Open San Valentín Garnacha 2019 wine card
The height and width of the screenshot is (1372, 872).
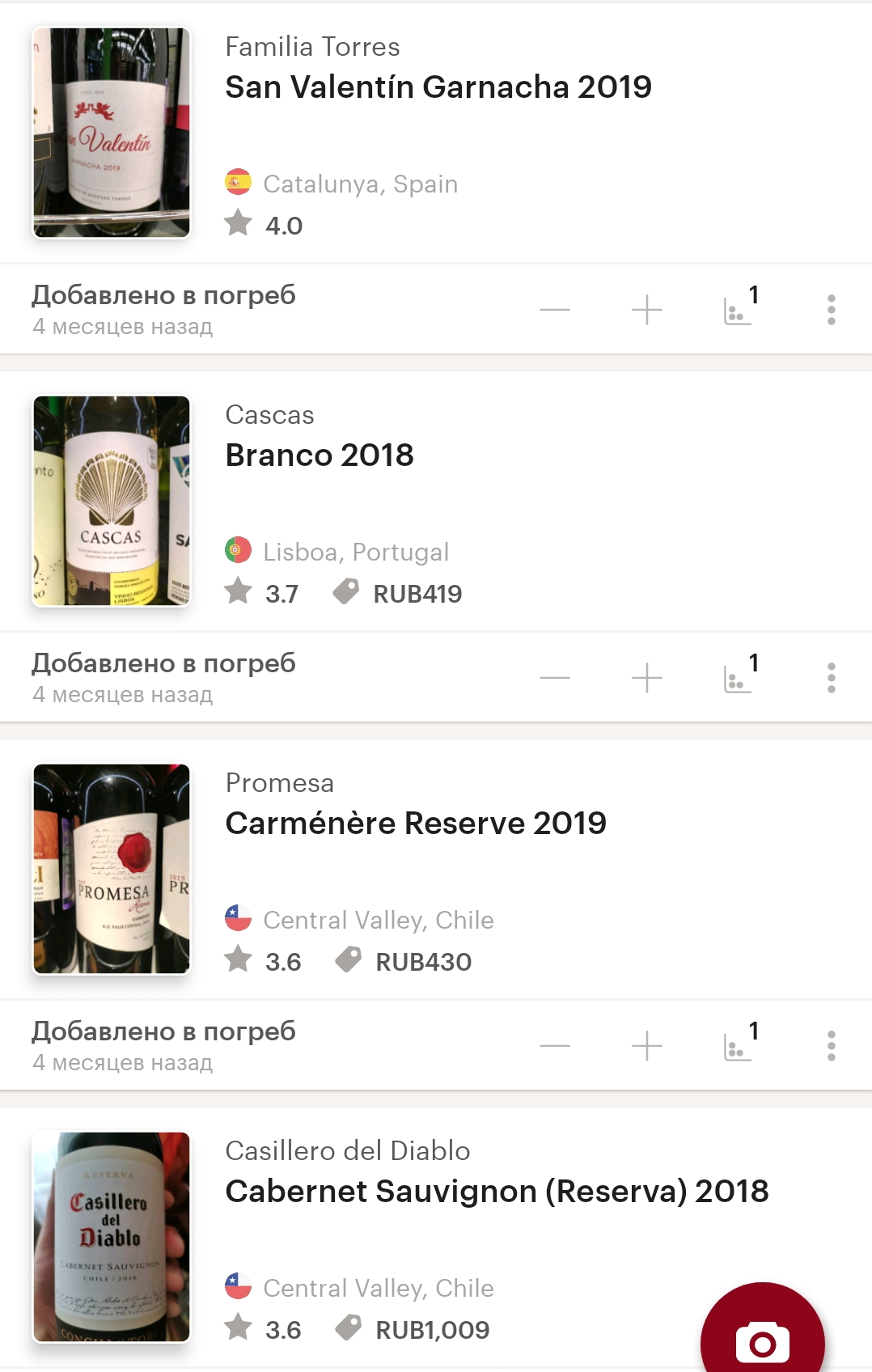coord(438,87)
